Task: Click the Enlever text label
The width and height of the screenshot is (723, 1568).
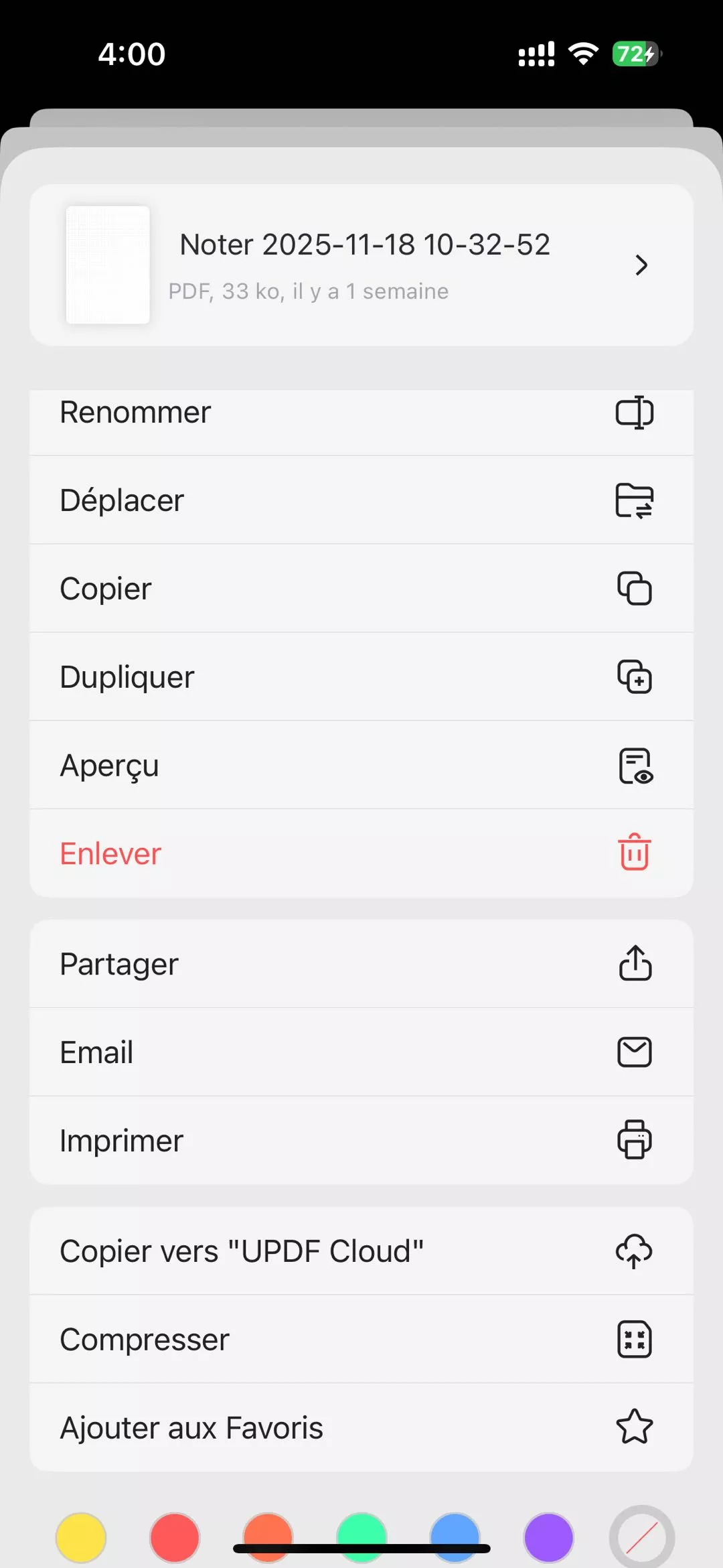Action: (110, 853)
